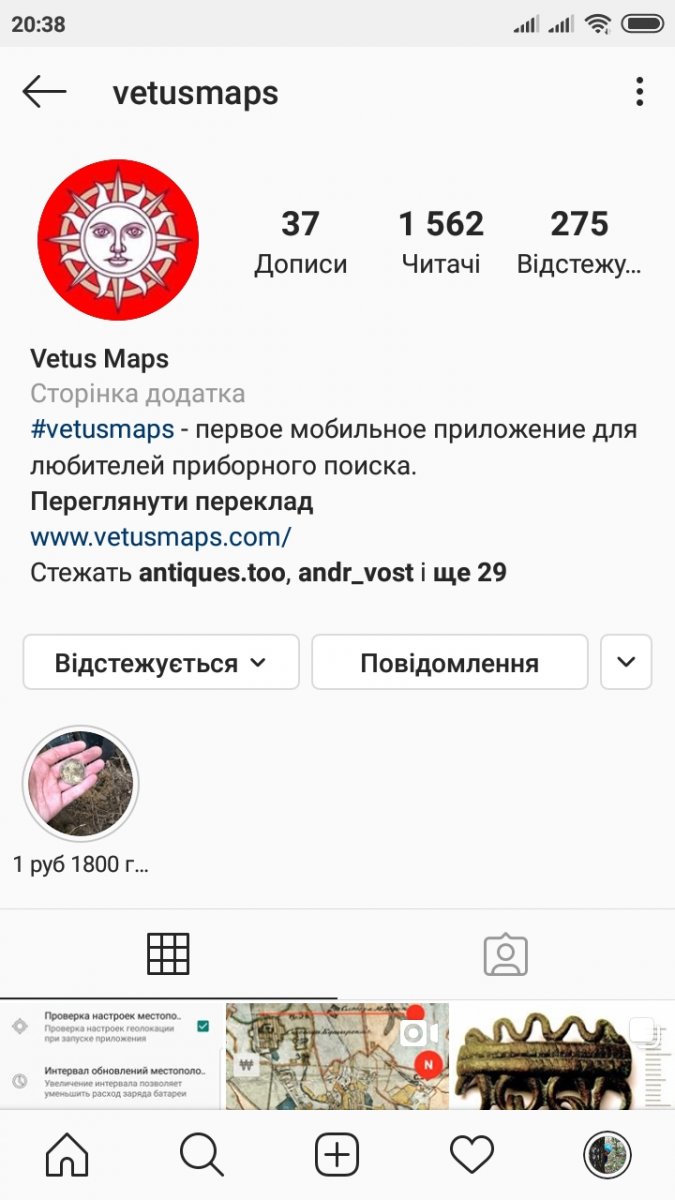View the 1 562 Читачі followers list
675x1200 pixels.
point(441,241)
